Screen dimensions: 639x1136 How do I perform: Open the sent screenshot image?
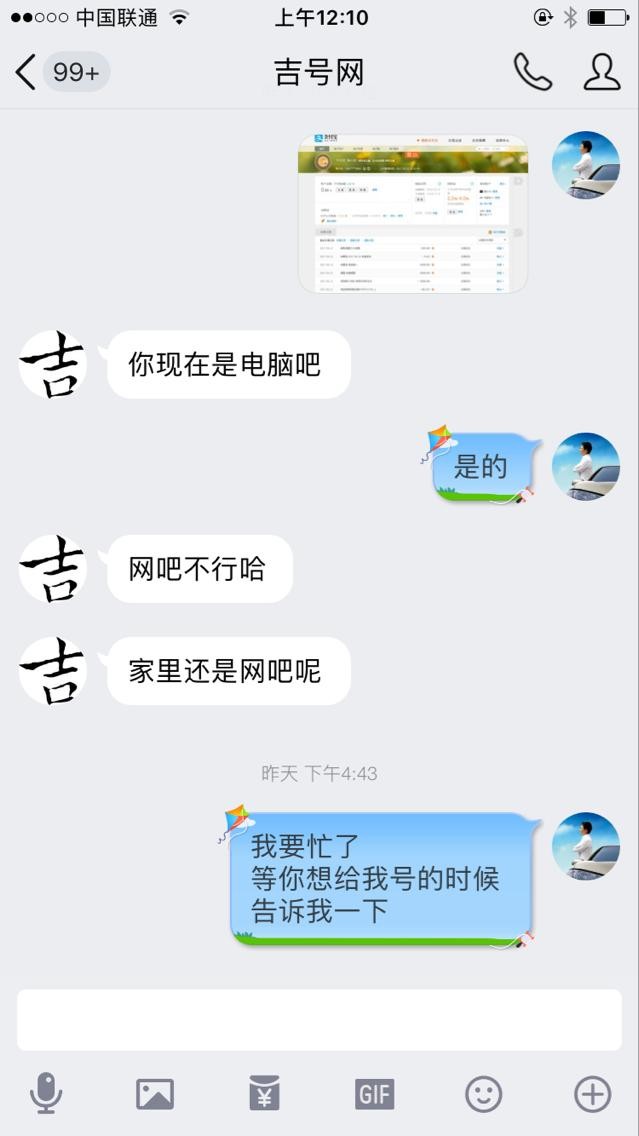point(412,213)
